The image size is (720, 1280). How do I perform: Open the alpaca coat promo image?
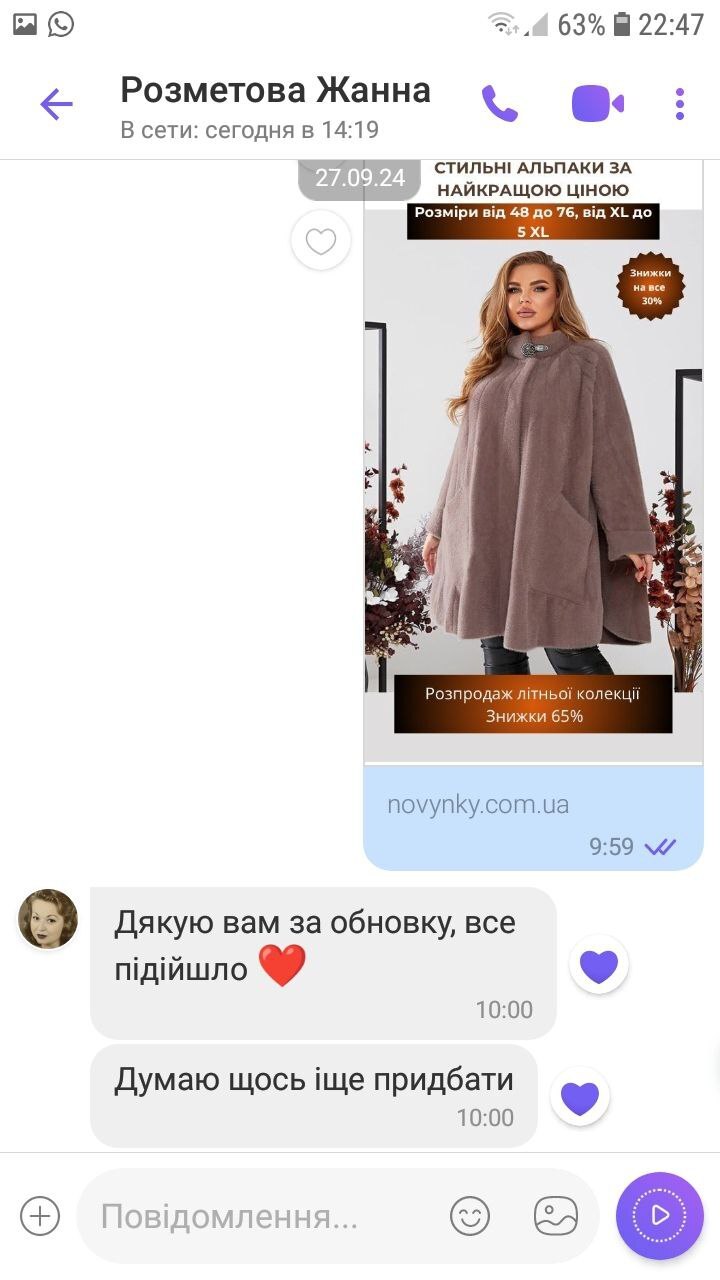533,450
